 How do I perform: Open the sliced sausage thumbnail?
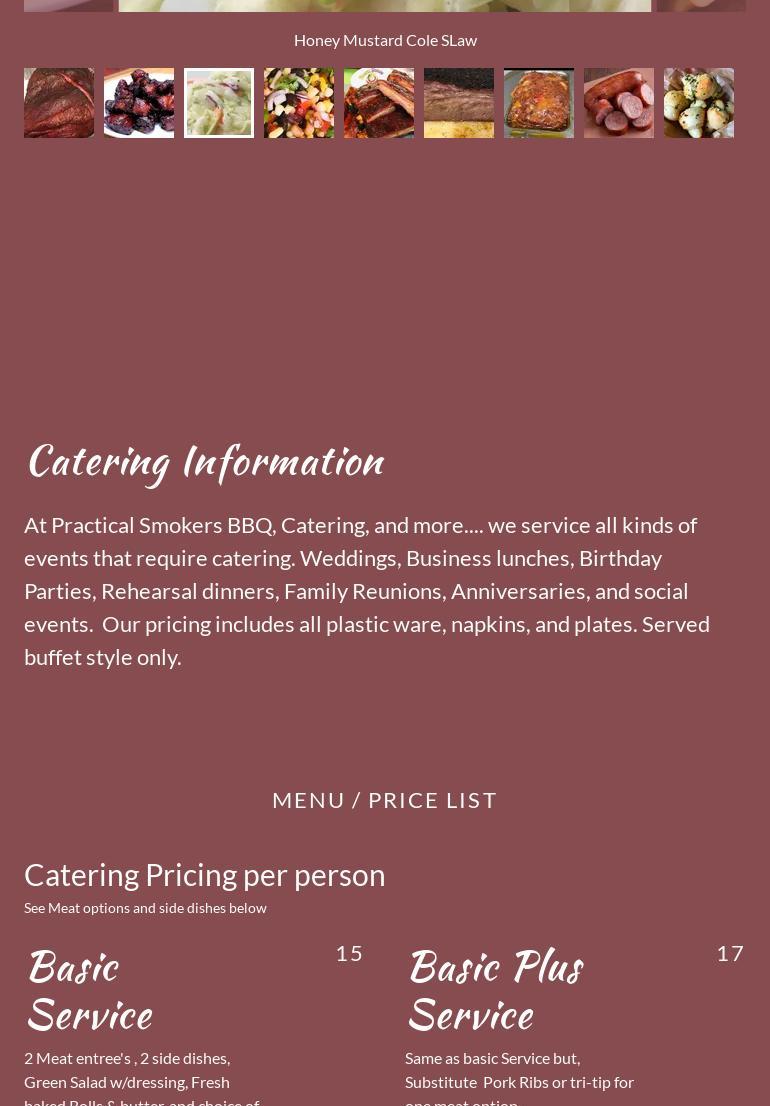619,103
